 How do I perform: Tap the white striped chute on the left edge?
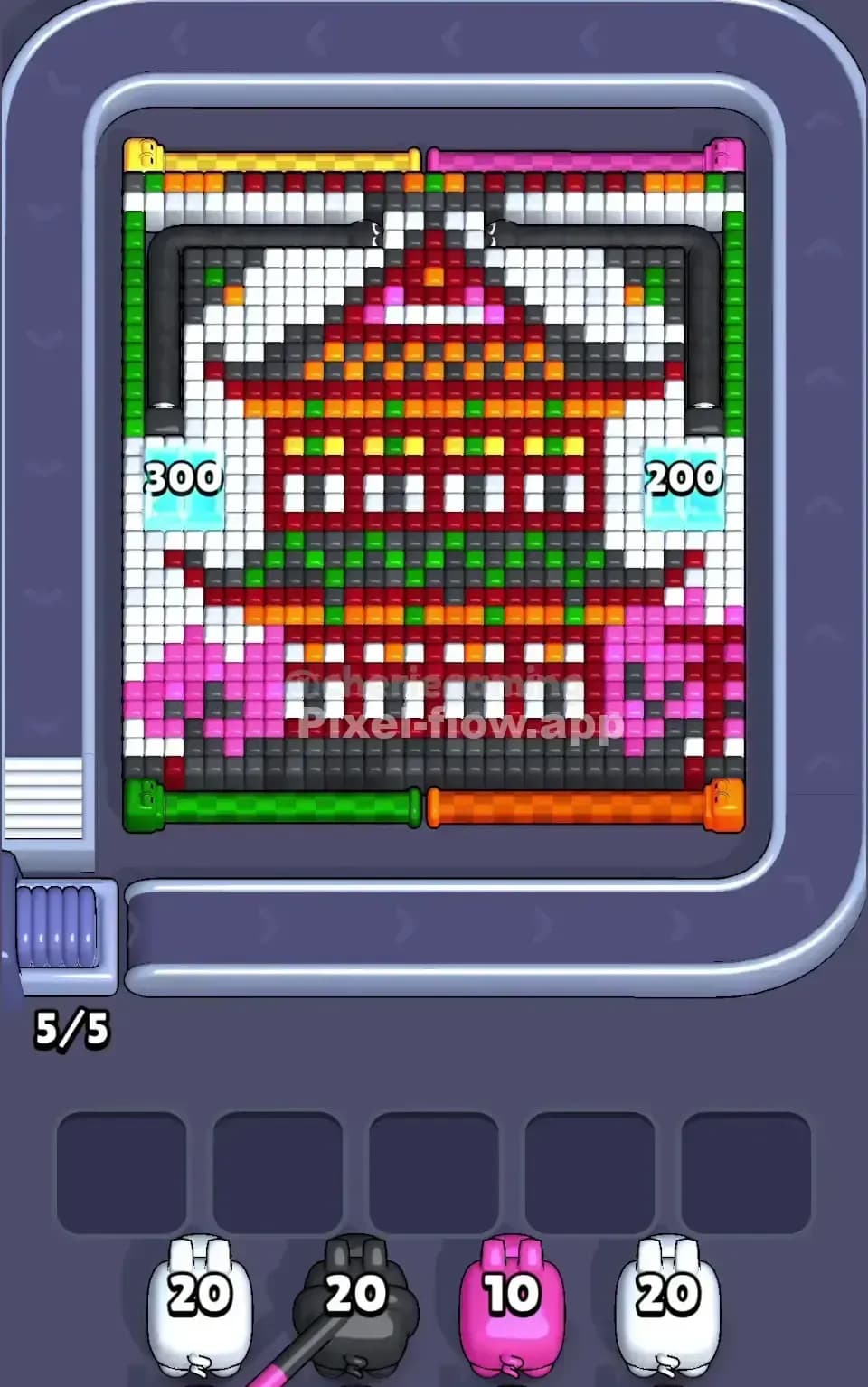pos(45,800)
